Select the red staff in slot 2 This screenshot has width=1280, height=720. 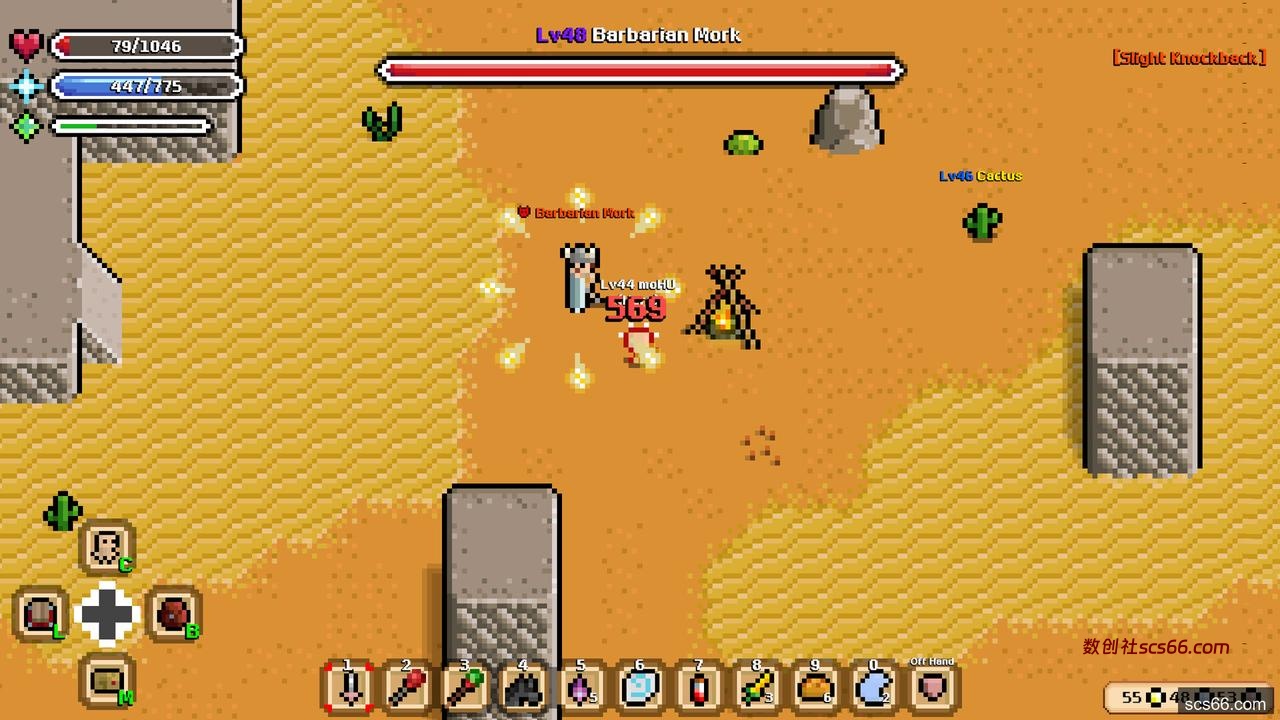pyautogui.click(x=407, y=688)
